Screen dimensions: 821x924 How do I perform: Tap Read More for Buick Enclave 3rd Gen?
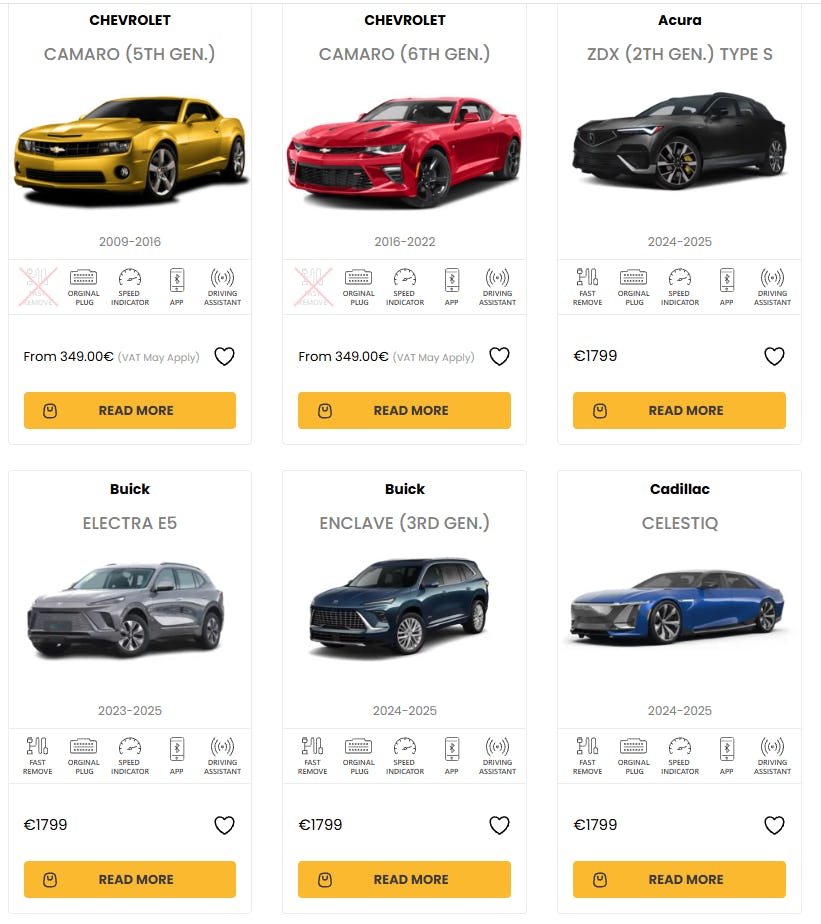tap(404, 879)
